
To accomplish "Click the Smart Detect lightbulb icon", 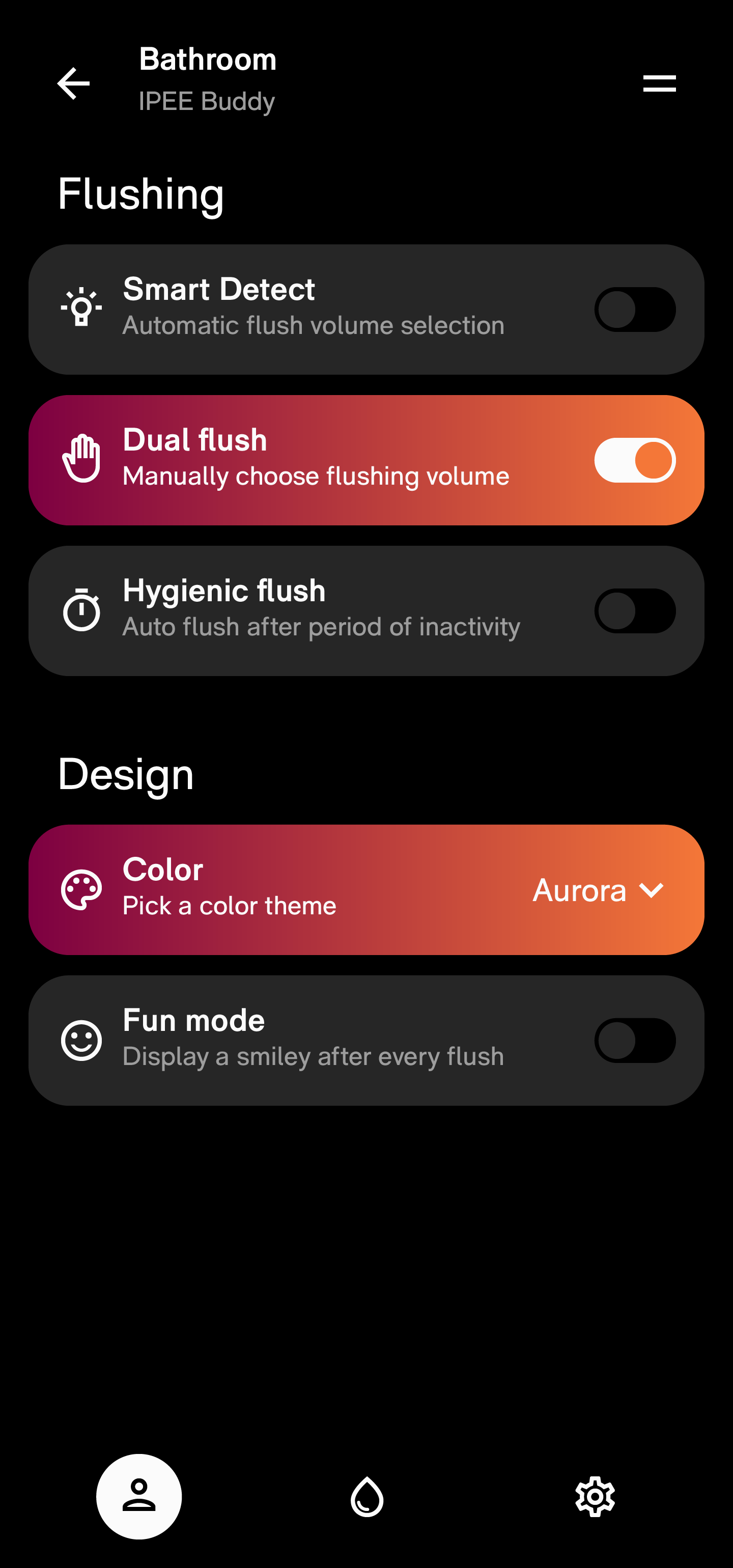I will point(81,307).
